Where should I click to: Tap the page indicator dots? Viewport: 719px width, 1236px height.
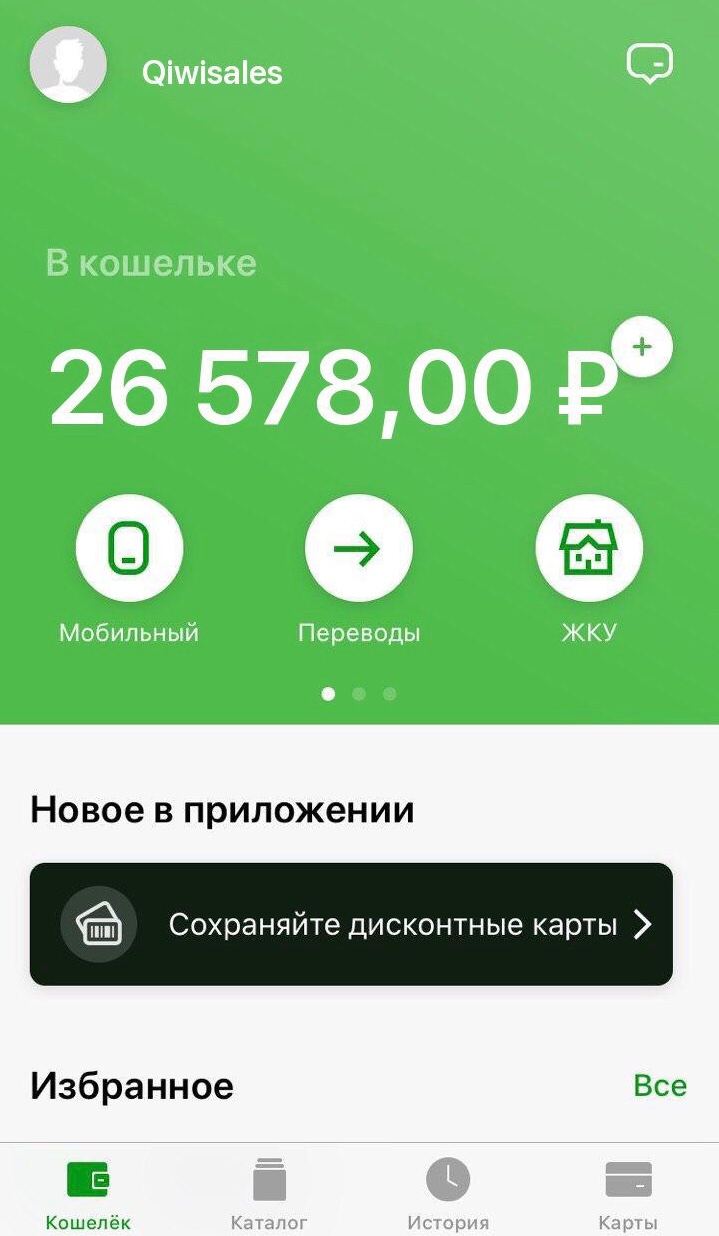[359, 693]
